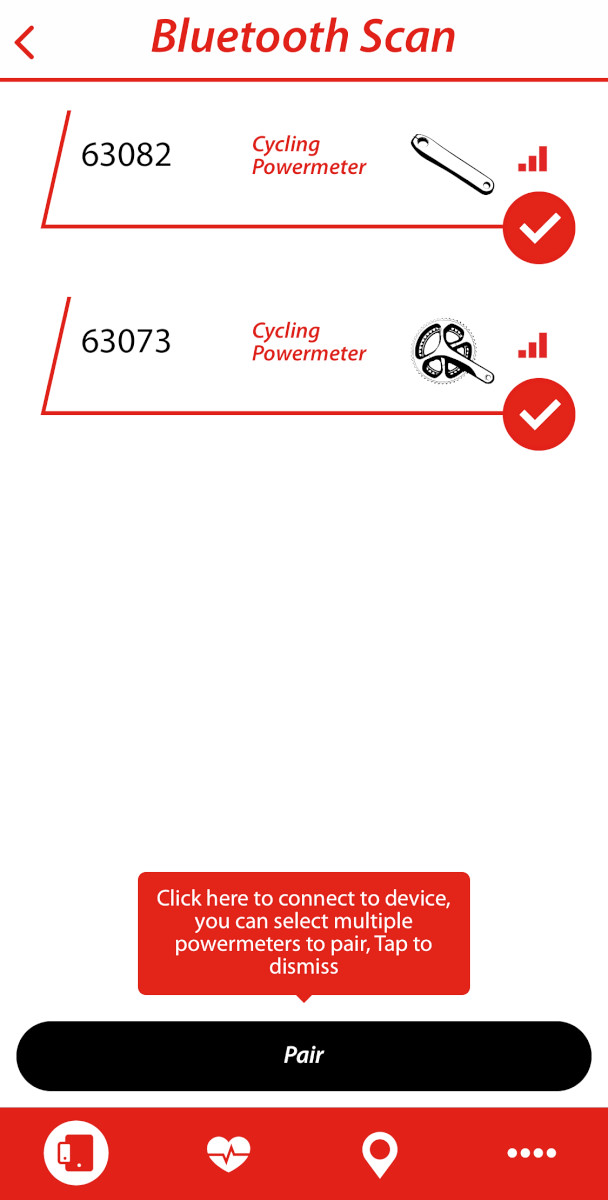The height and width of the screenshot is (1200, 608).
Task: Go back from Bluetooth Scan
Action: [26, 42]
